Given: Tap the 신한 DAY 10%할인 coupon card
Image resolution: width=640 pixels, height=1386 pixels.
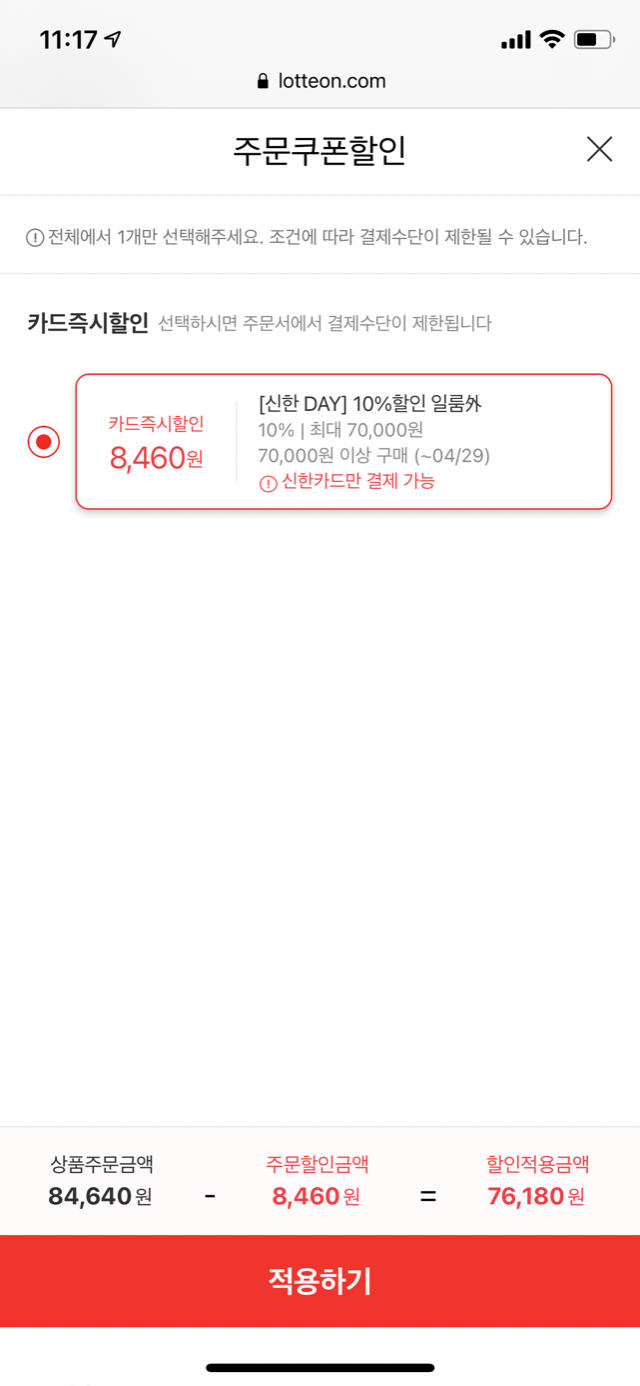Looking at the screenshot, I should pos(343,441).
